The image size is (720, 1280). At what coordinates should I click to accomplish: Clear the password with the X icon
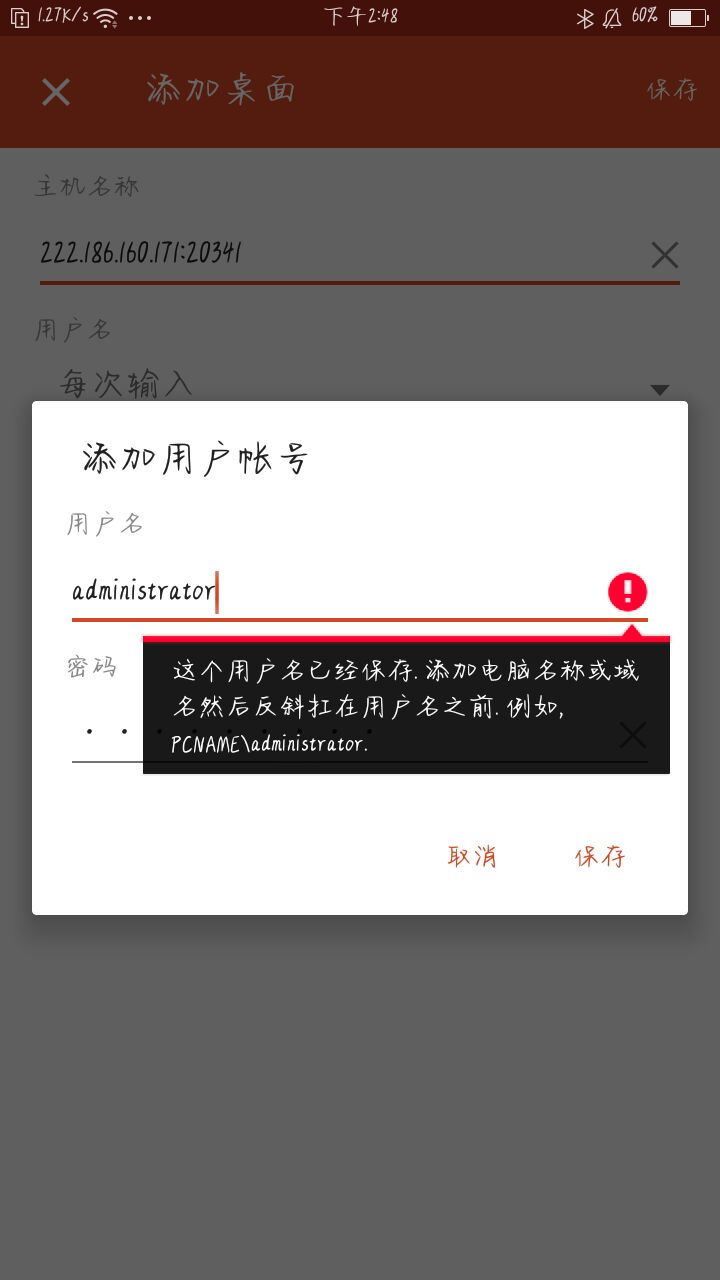633,736
